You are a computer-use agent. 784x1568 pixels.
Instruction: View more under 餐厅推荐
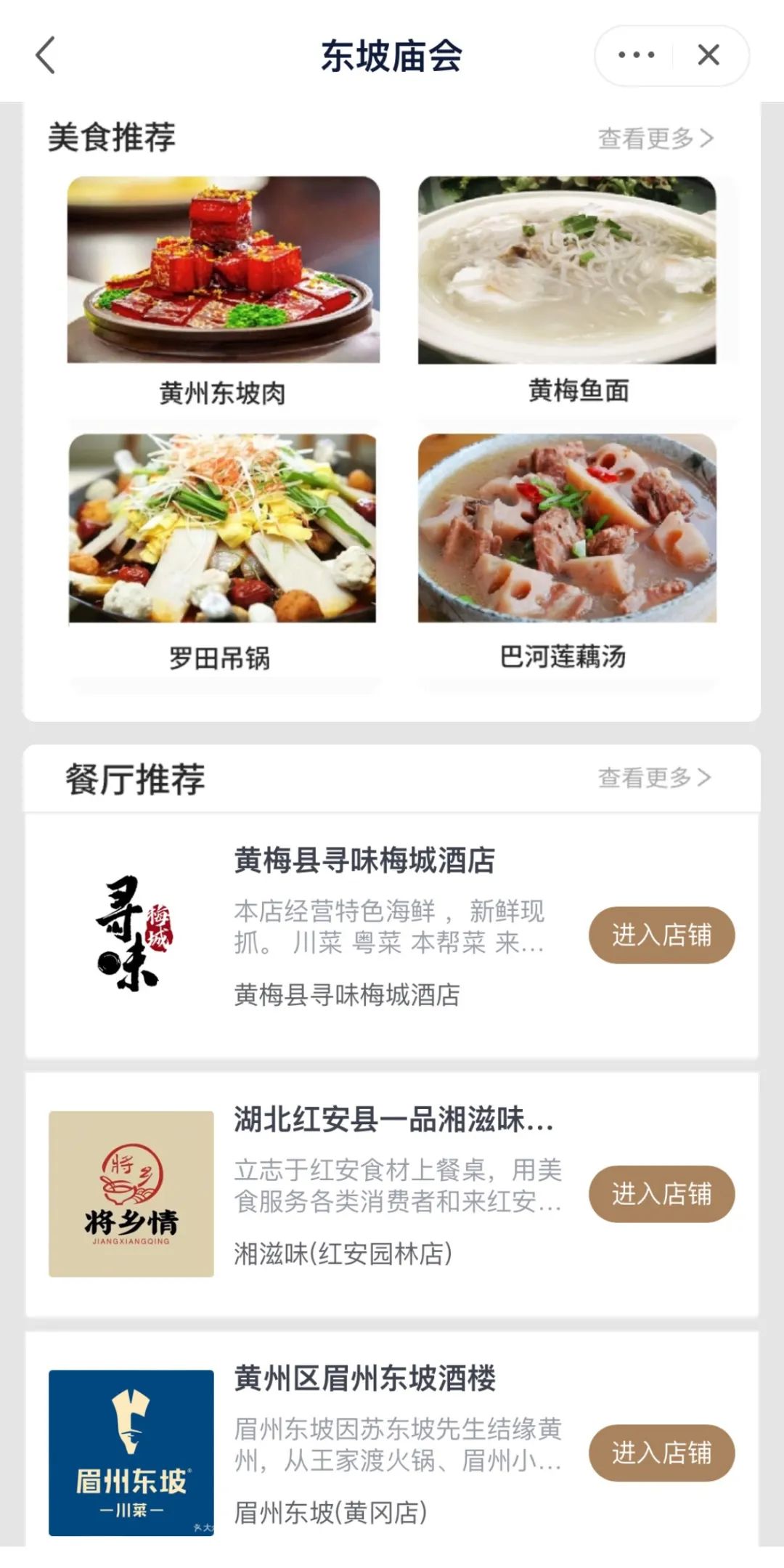pos(654,778)
